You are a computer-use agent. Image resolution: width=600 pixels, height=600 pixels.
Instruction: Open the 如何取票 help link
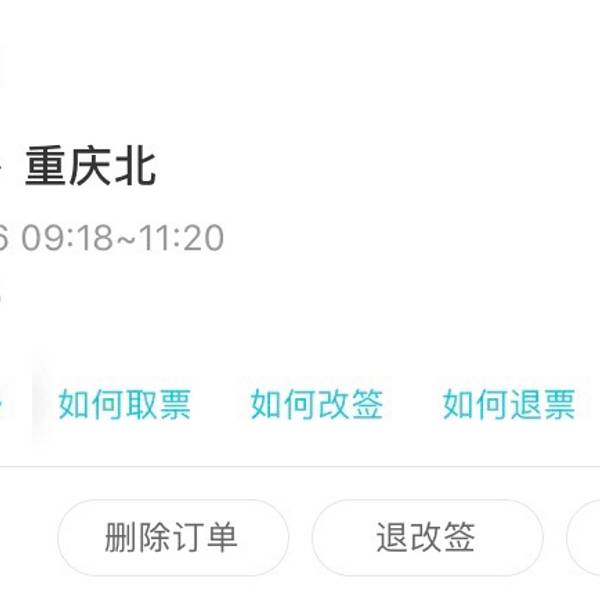point(124,405)
